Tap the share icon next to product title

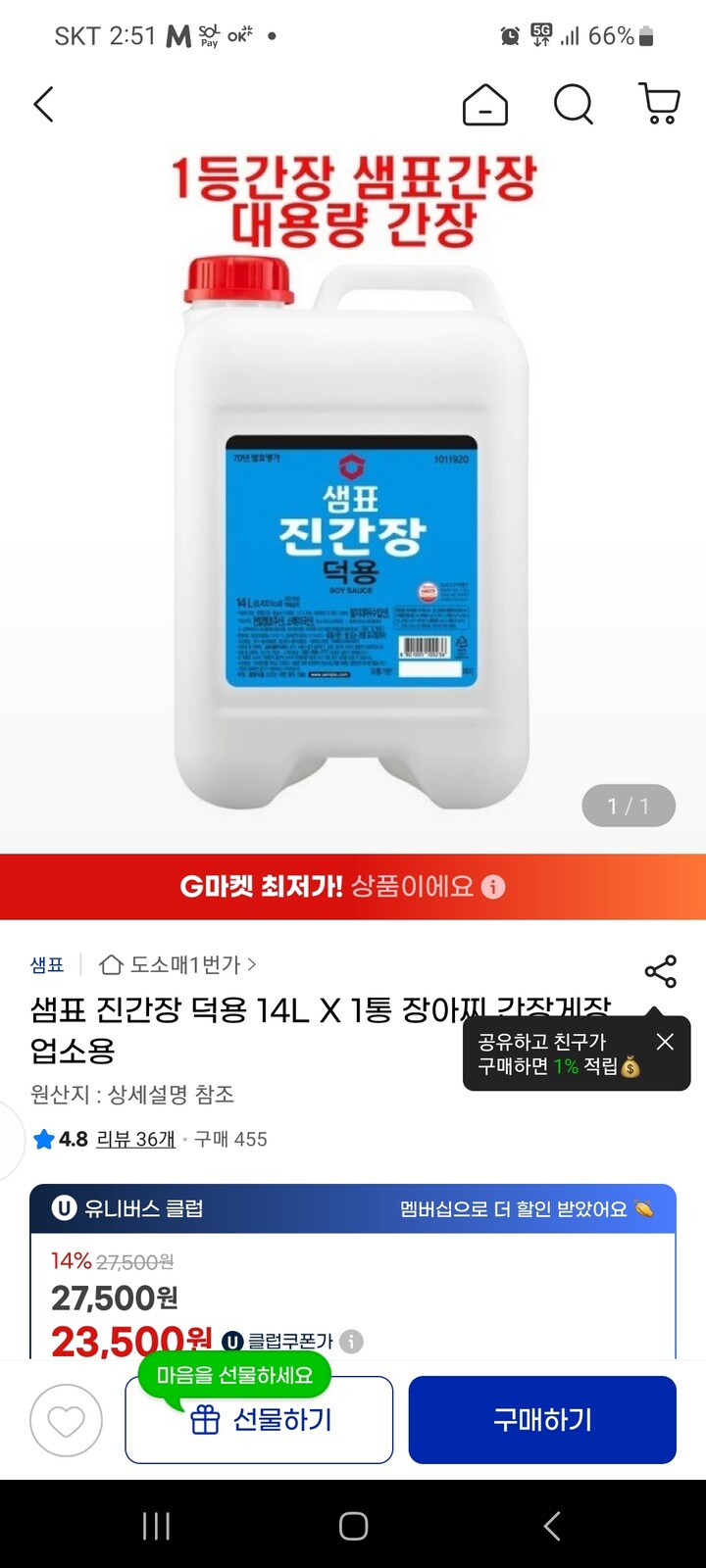[660, 972]
